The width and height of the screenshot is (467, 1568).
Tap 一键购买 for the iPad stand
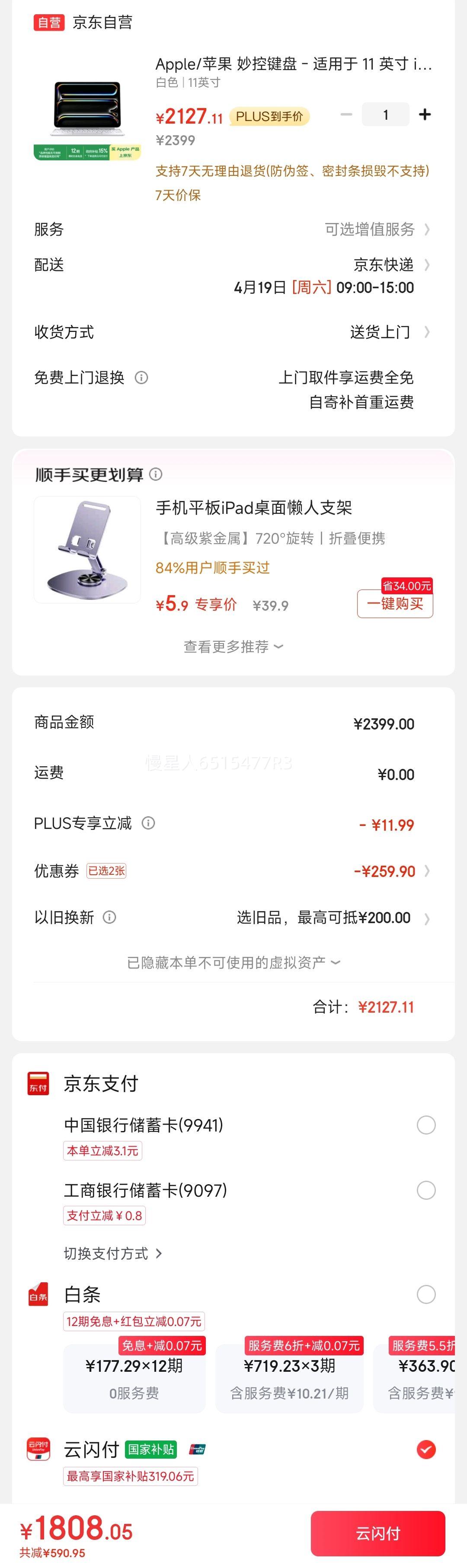[x=394, y=603]
